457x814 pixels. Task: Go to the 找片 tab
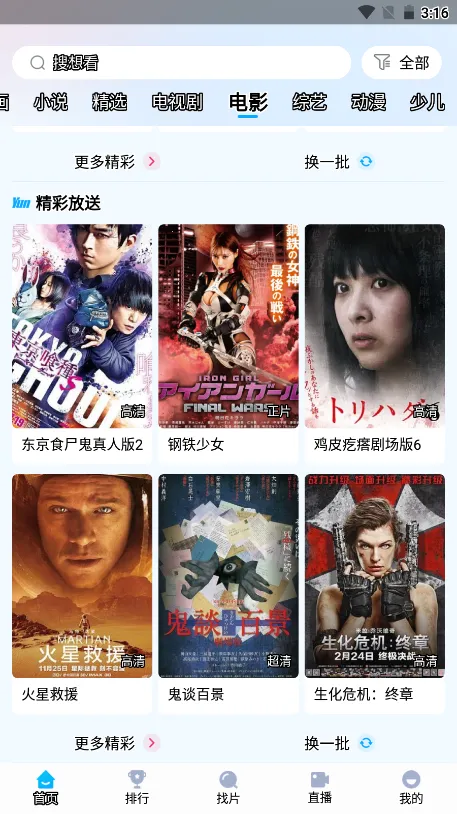tap(228, 788)
